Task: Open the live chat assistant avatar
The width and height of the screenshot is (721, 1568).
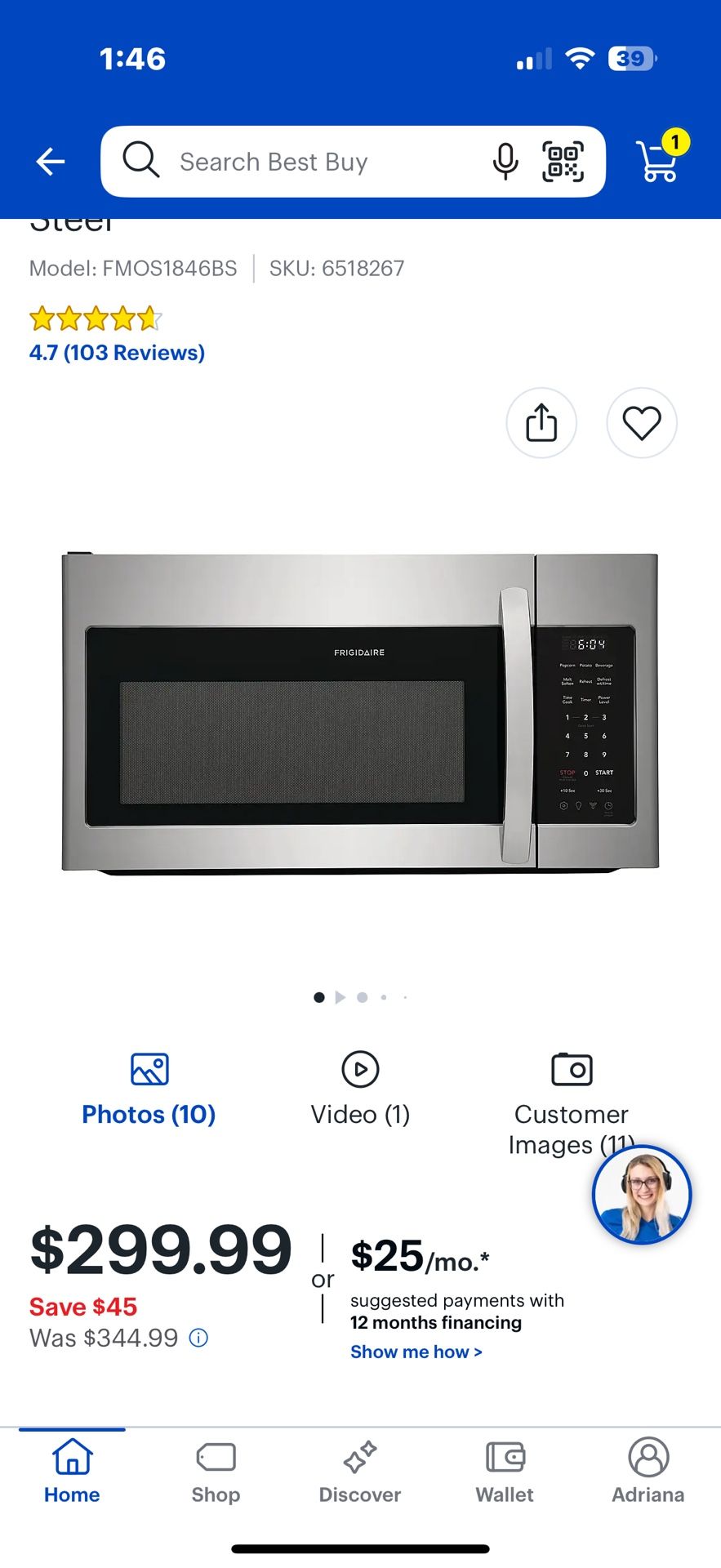Action: pos(642,1195)
